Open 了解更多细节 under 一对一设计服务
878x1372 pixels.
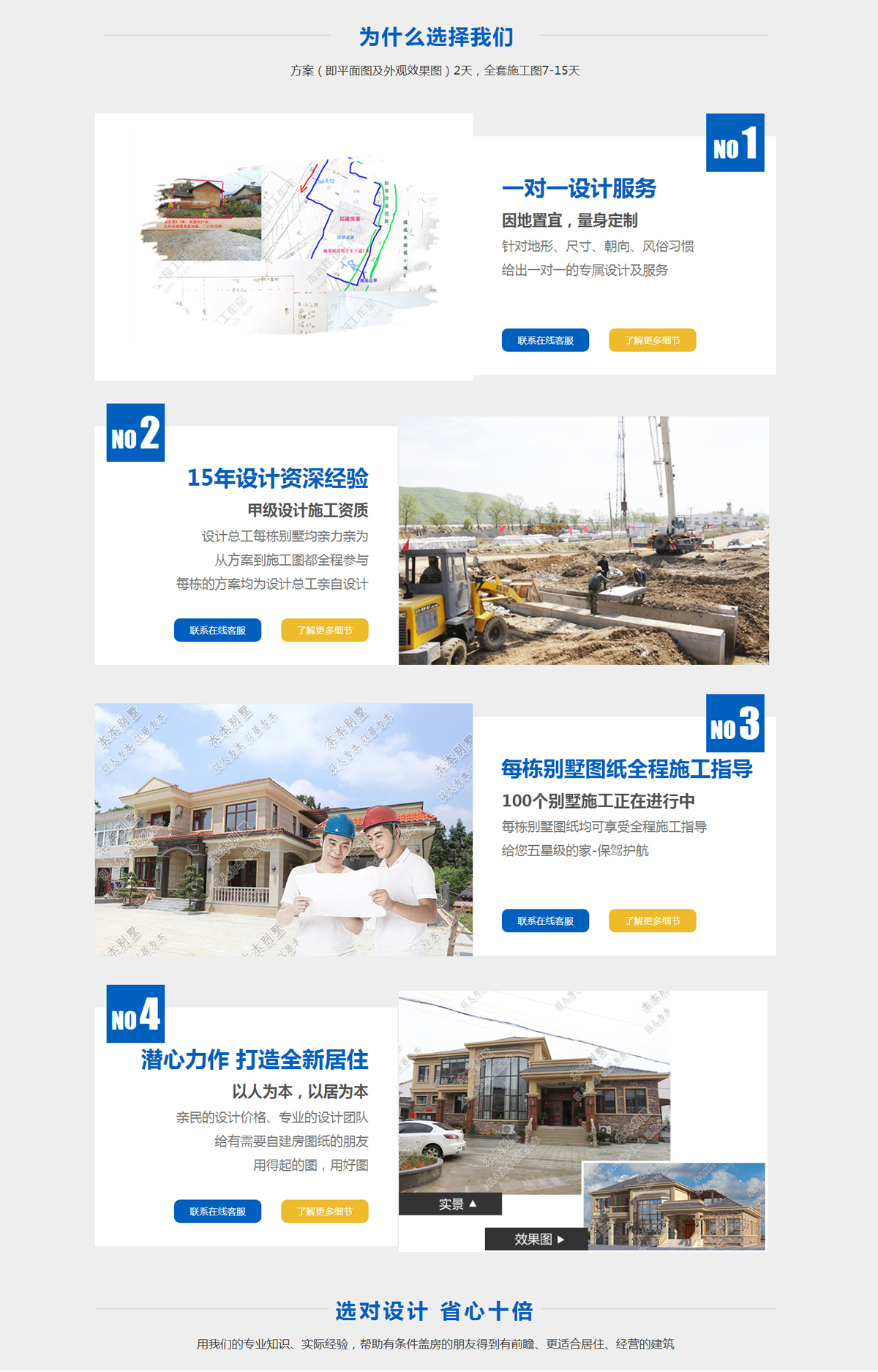tap(652, 340)
